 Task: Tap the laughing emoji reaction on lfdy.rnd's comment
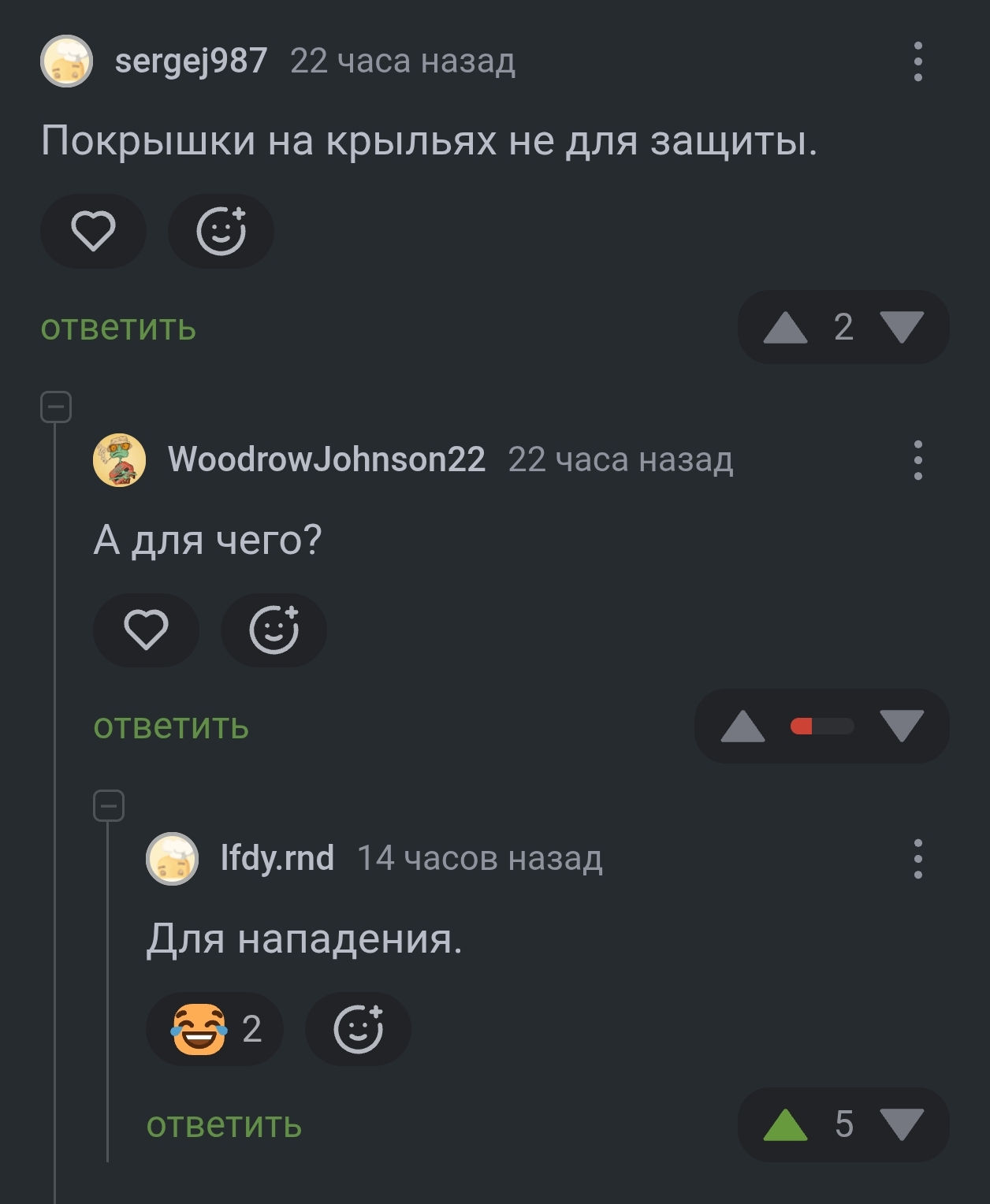tap(214, 1029)
